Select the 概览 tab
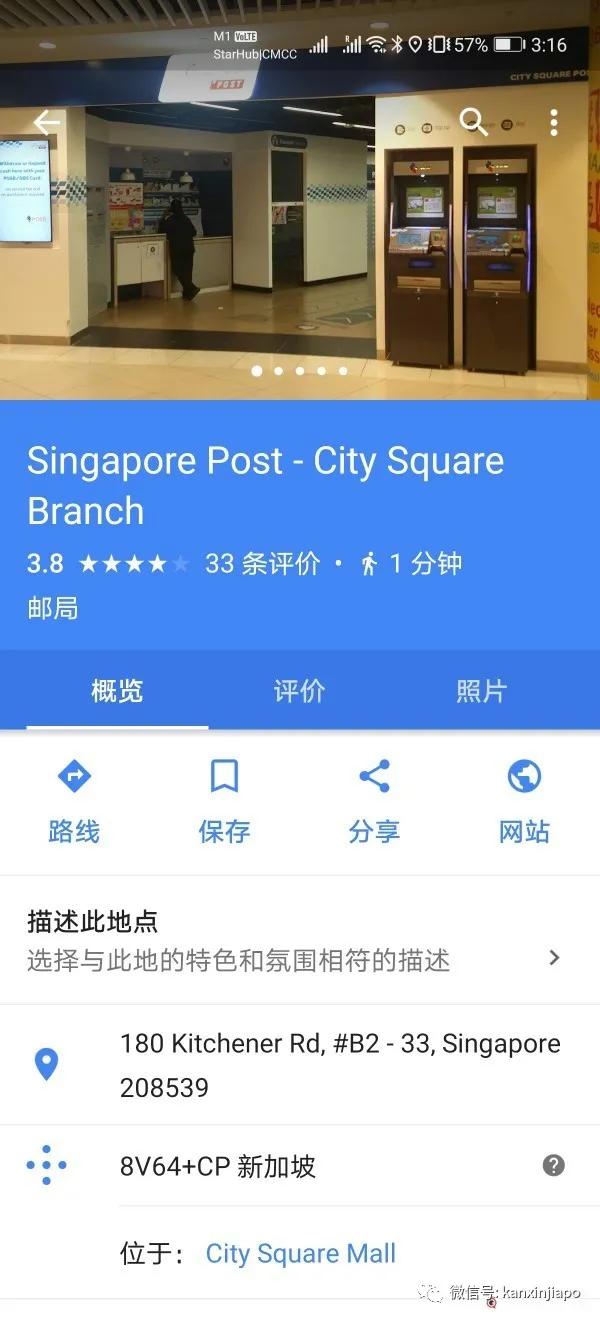 (117, 690)
